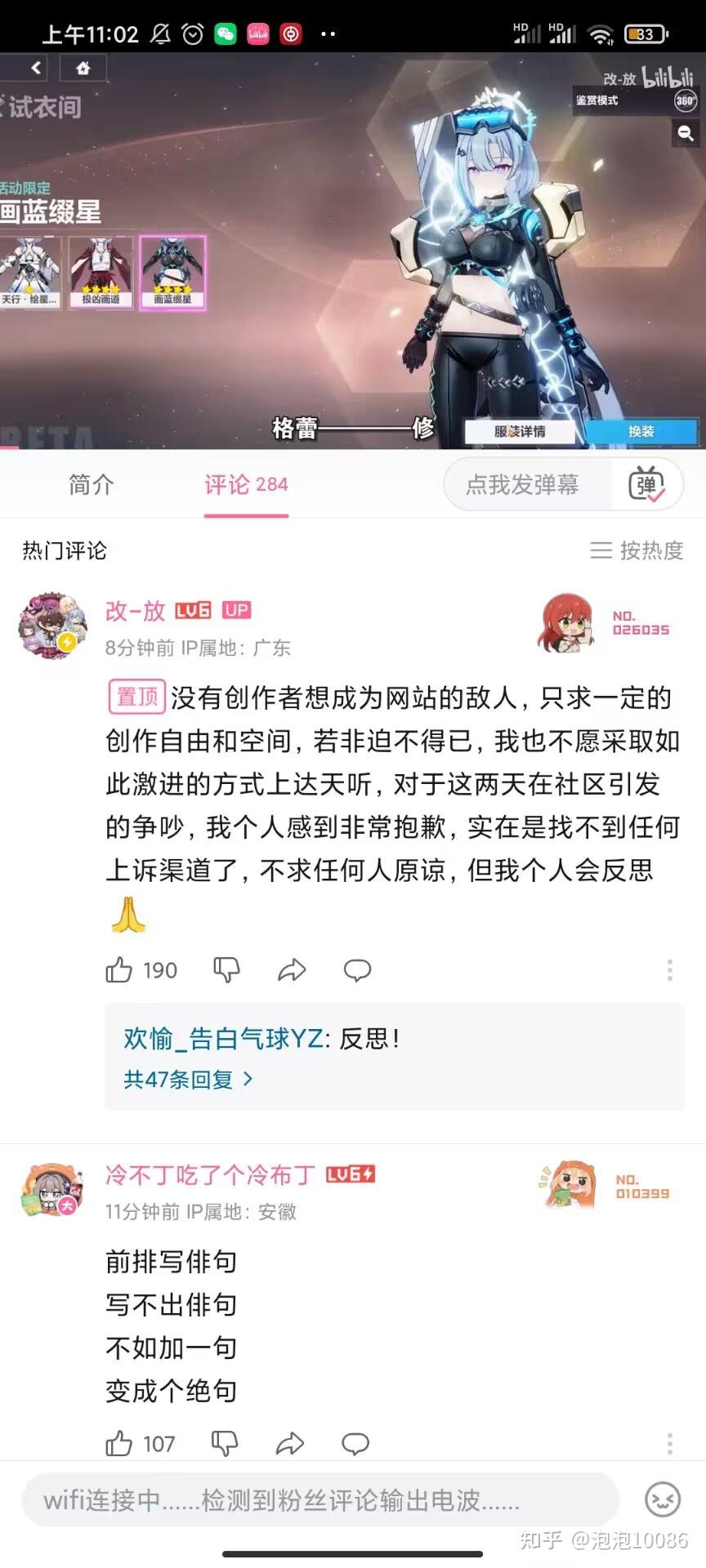This screenshot has height=1568, width=706.
Task: Expand 共47条回复 replies
Action: pos(188,1080)
